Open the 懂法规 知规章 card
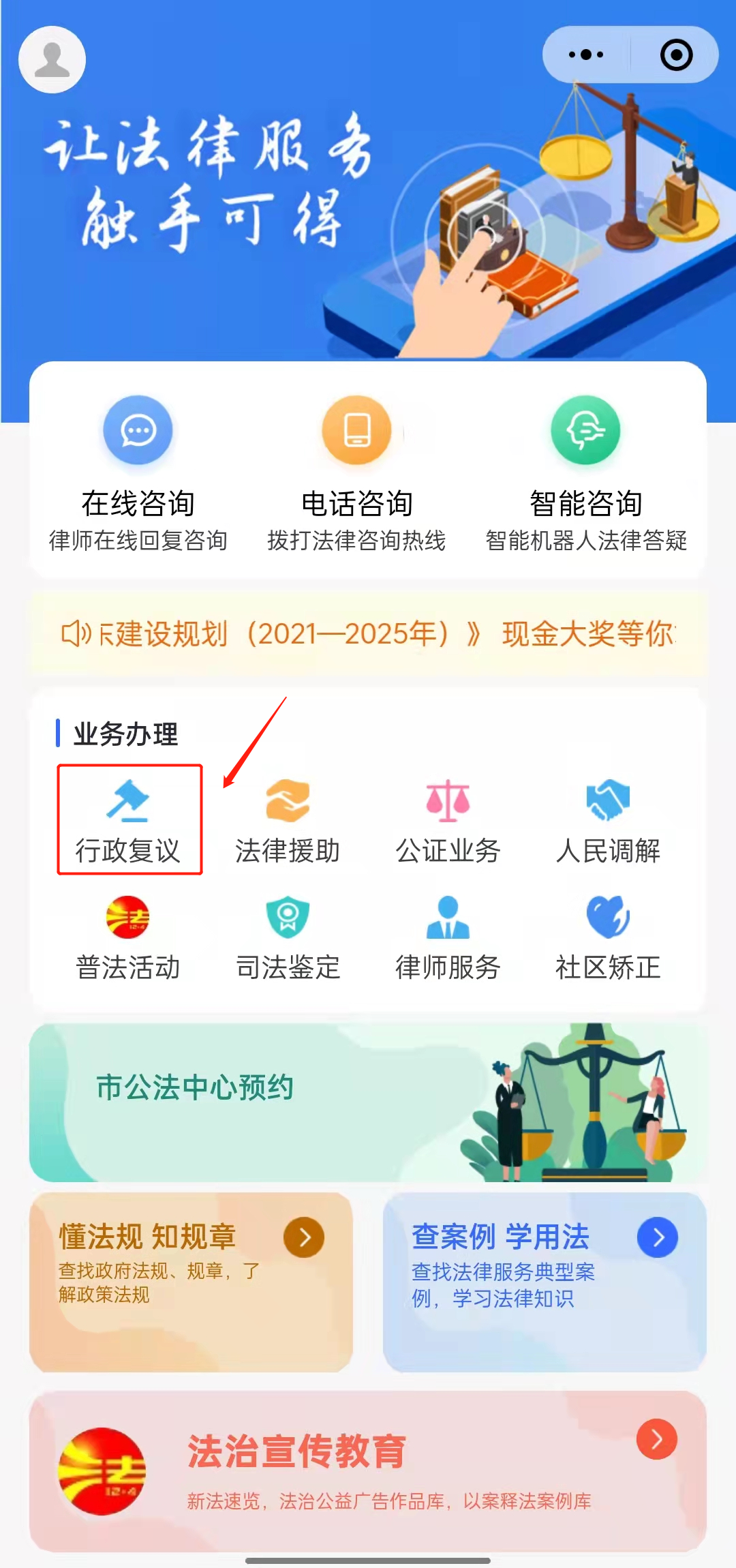Image resolution: width=736 pixels, height=1568 pixels. point(191,1282)
